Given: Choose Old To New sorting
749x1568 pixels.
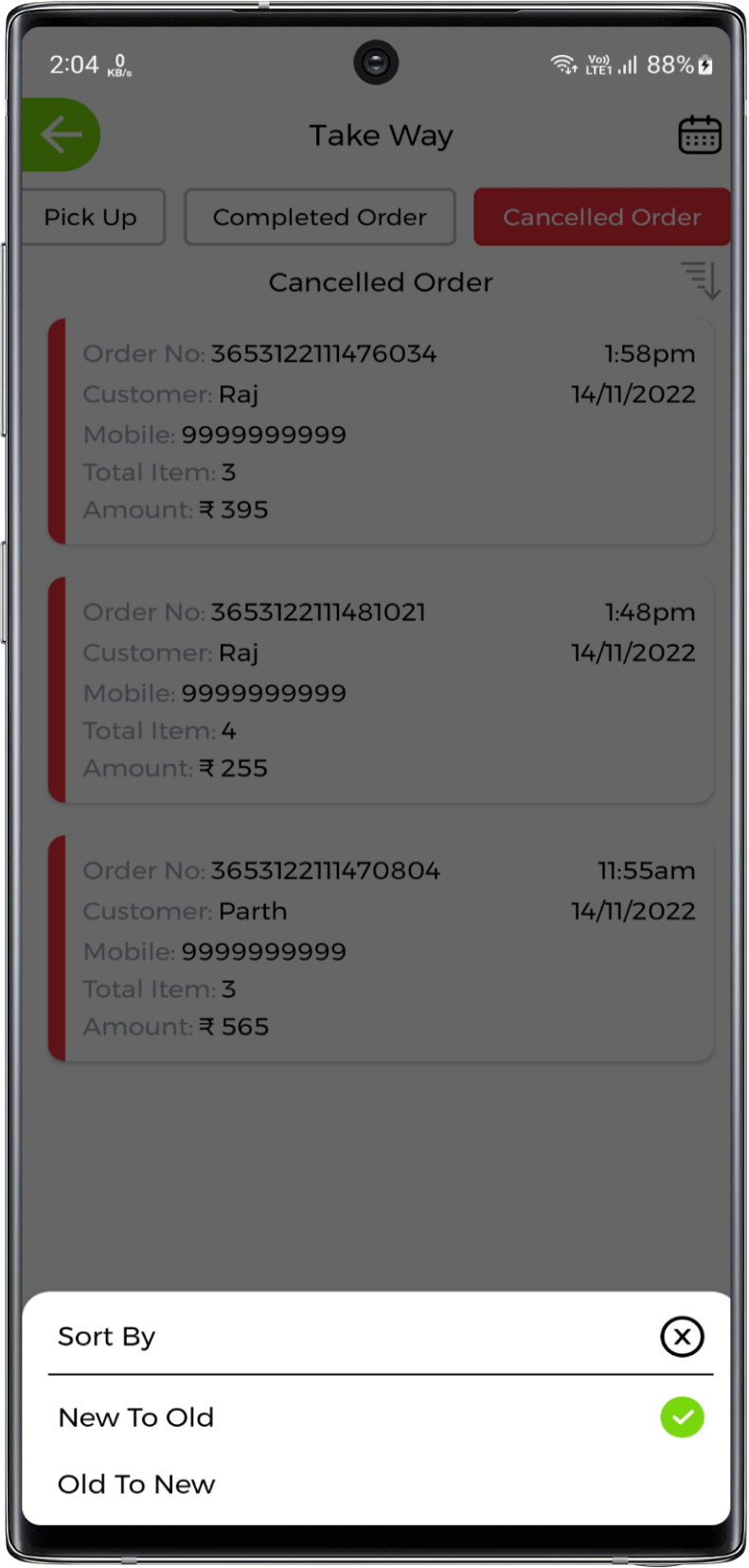Looking at the screenshot, I should tap(136, 1484).
